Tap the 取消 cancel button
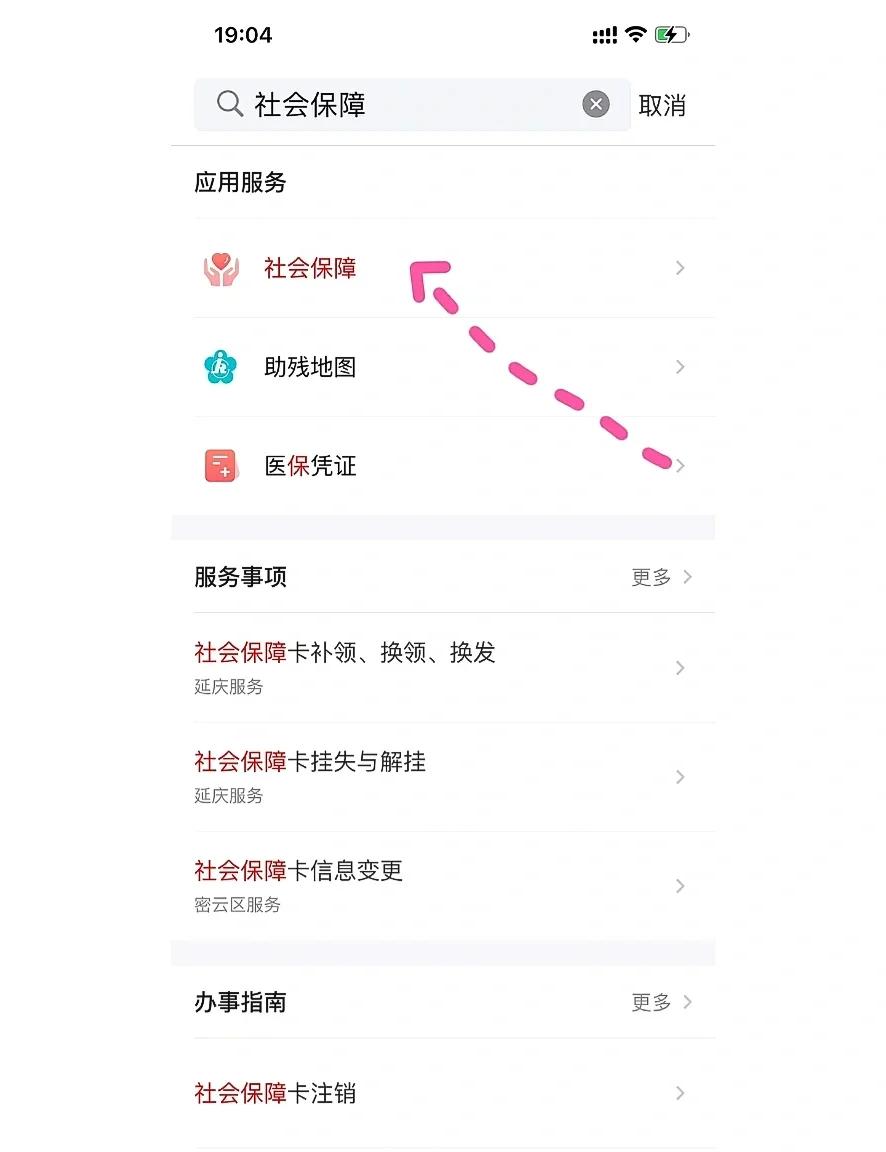 tap(661, 104)
